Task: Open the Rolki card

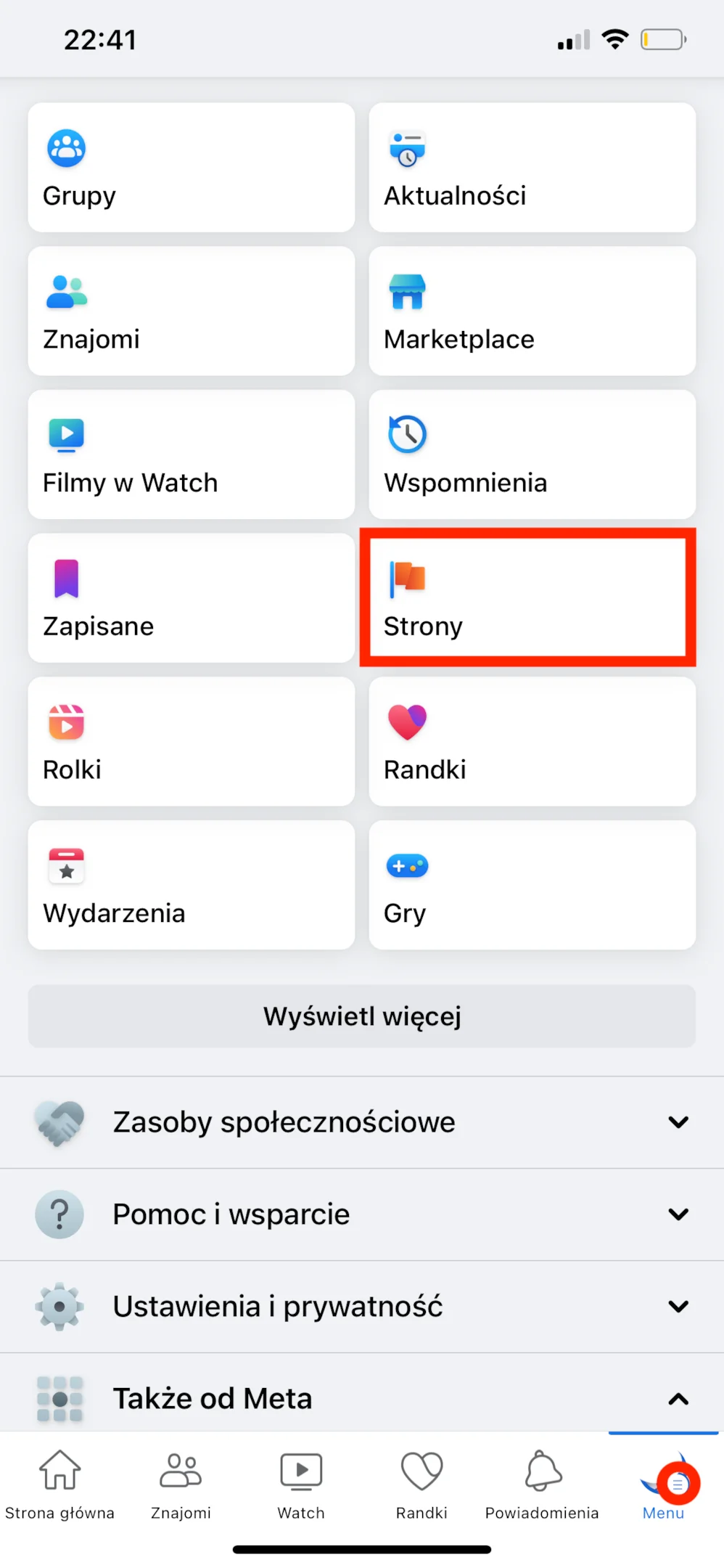Action: (191, 742)
